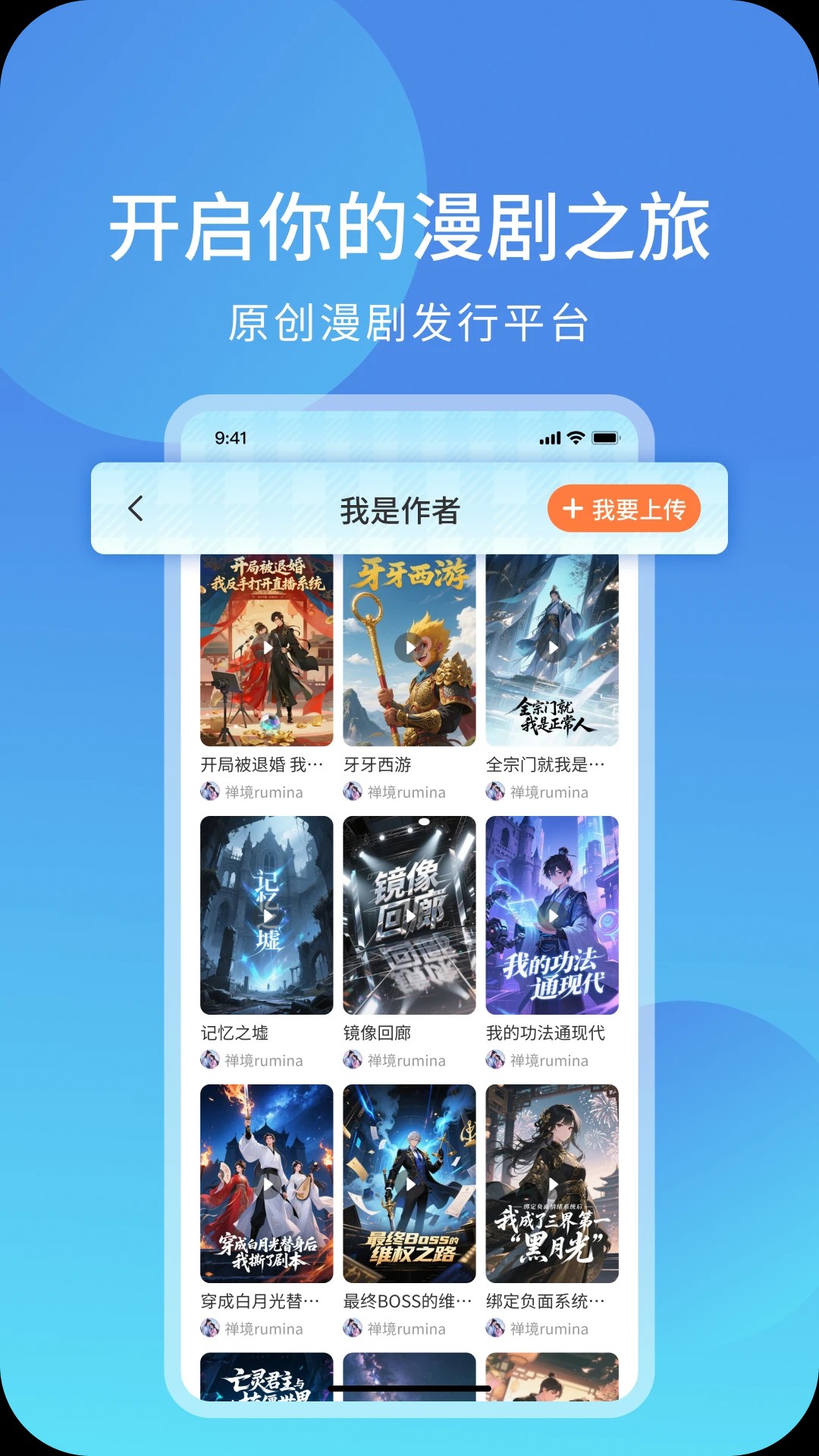Image resolution: width=819 pixels, height=1456 pixels.
Task: Tap 禅境rumina under 绑定负面系统
Action: [x=551, y=1329]
